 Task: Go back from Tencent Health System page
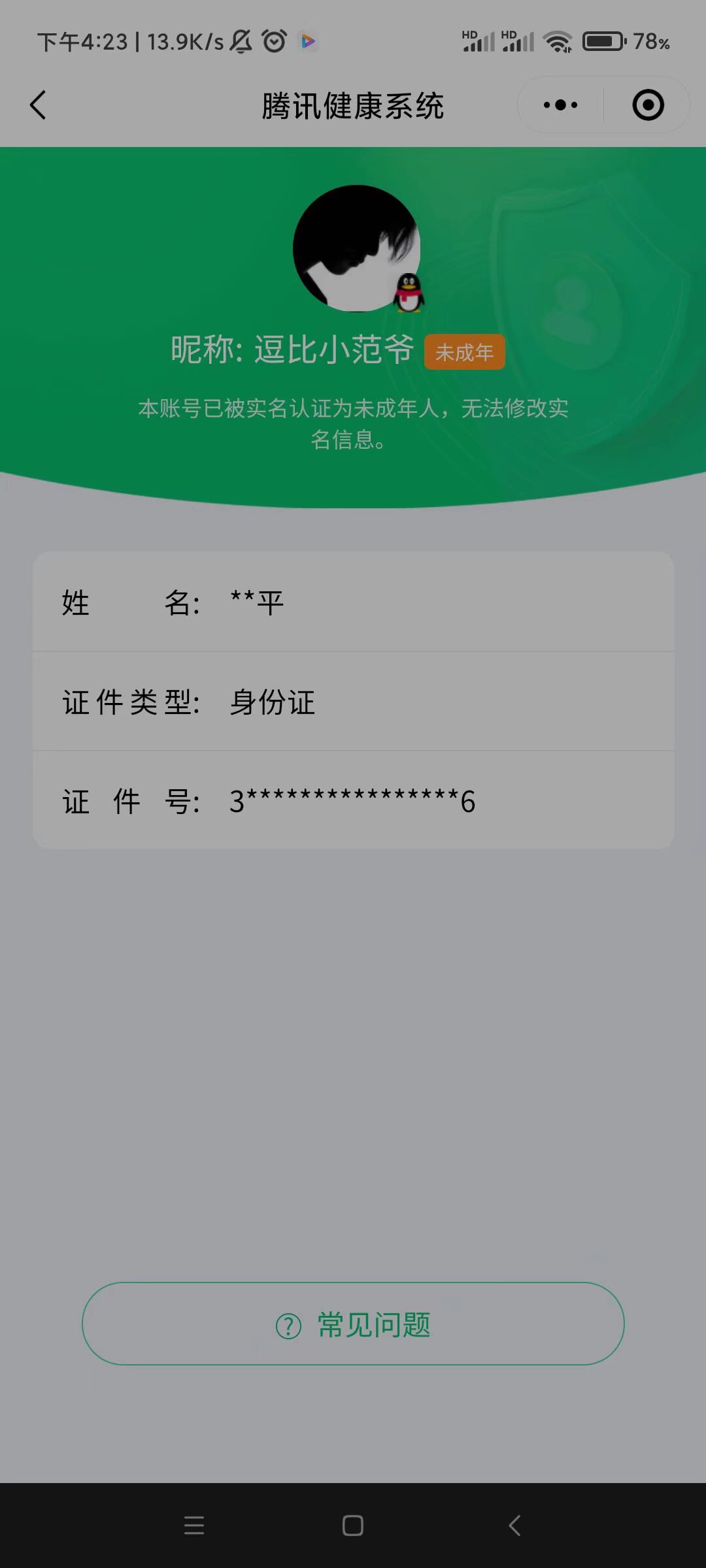pyautogui.click(x=38, y=105)
